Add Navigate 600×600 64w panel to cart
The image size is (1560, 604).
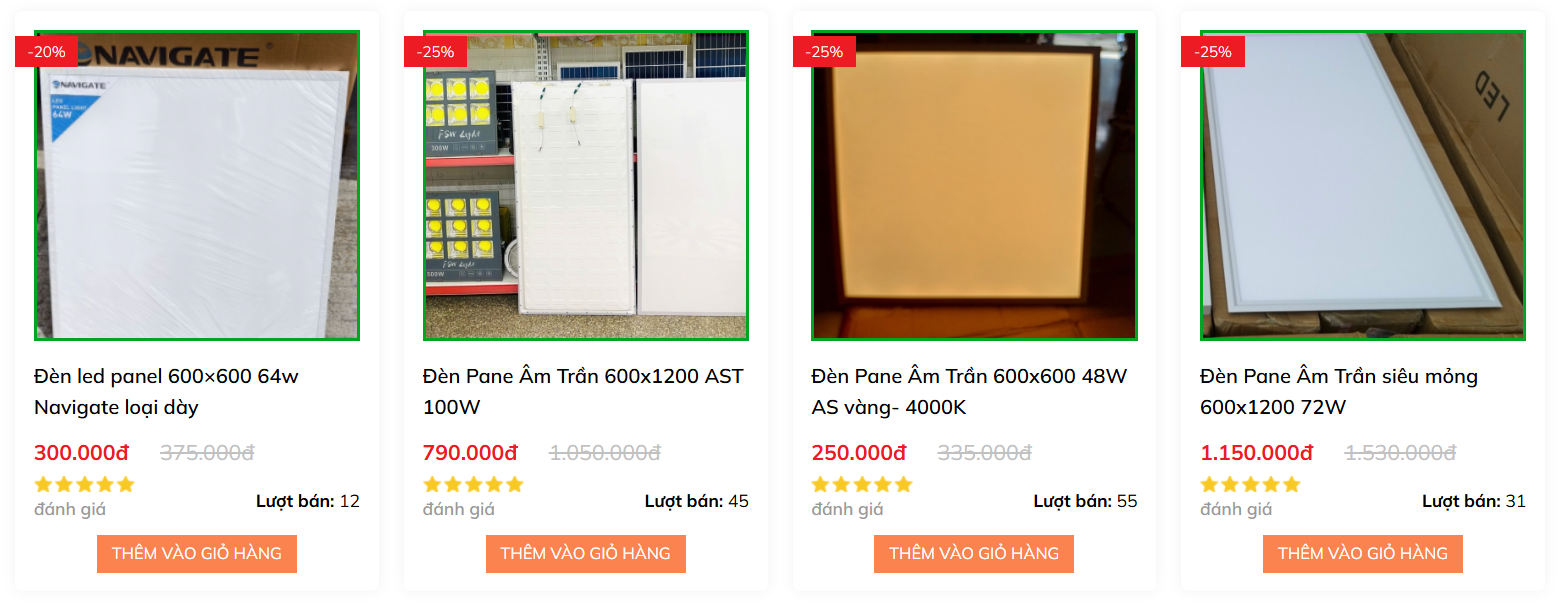[196, 553]
